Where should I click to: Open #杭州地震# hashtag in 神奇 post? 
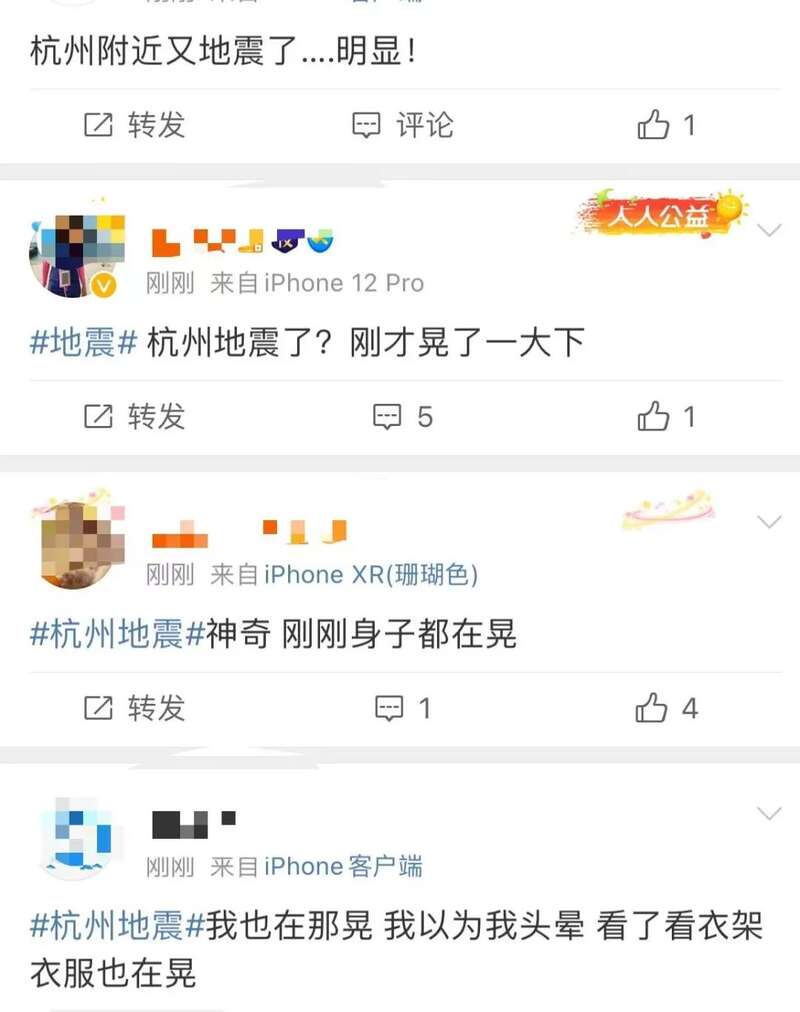[117, 634]
